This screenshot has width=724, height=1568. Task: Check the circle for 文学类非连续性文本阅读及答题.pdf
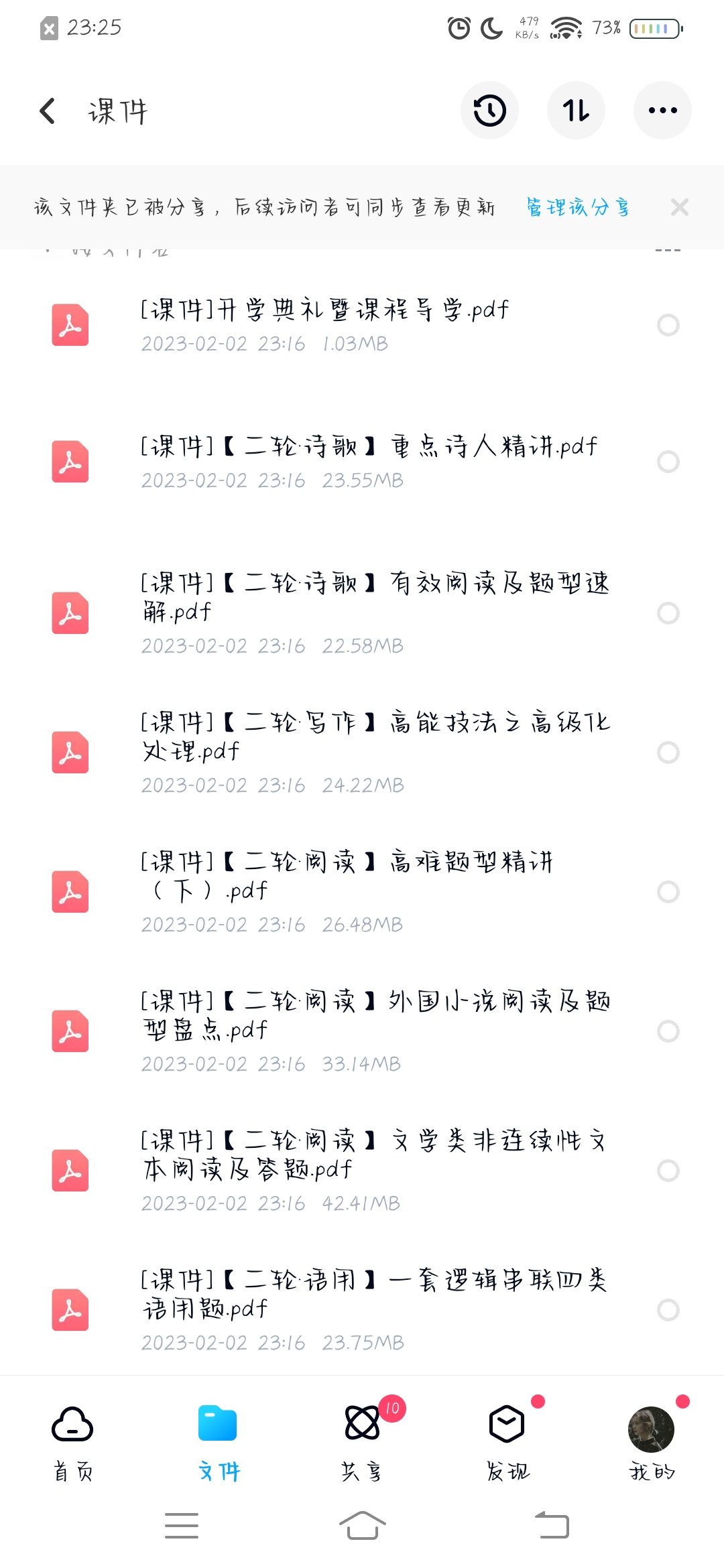click(668, 1171)
